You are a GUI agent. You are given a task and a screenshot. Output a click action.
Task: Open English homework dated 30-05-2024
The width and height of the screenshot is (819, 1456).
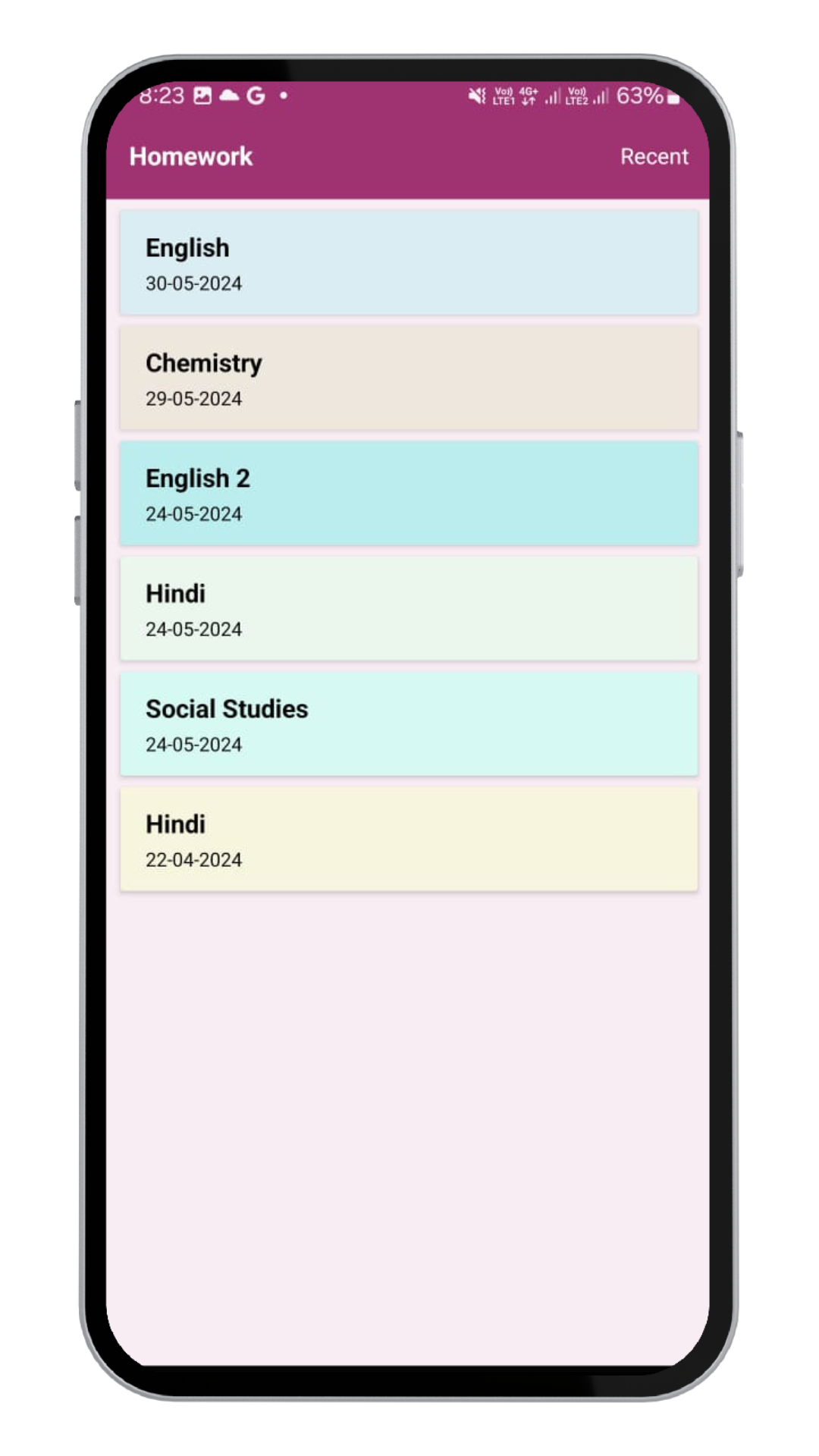click(409, 263)
